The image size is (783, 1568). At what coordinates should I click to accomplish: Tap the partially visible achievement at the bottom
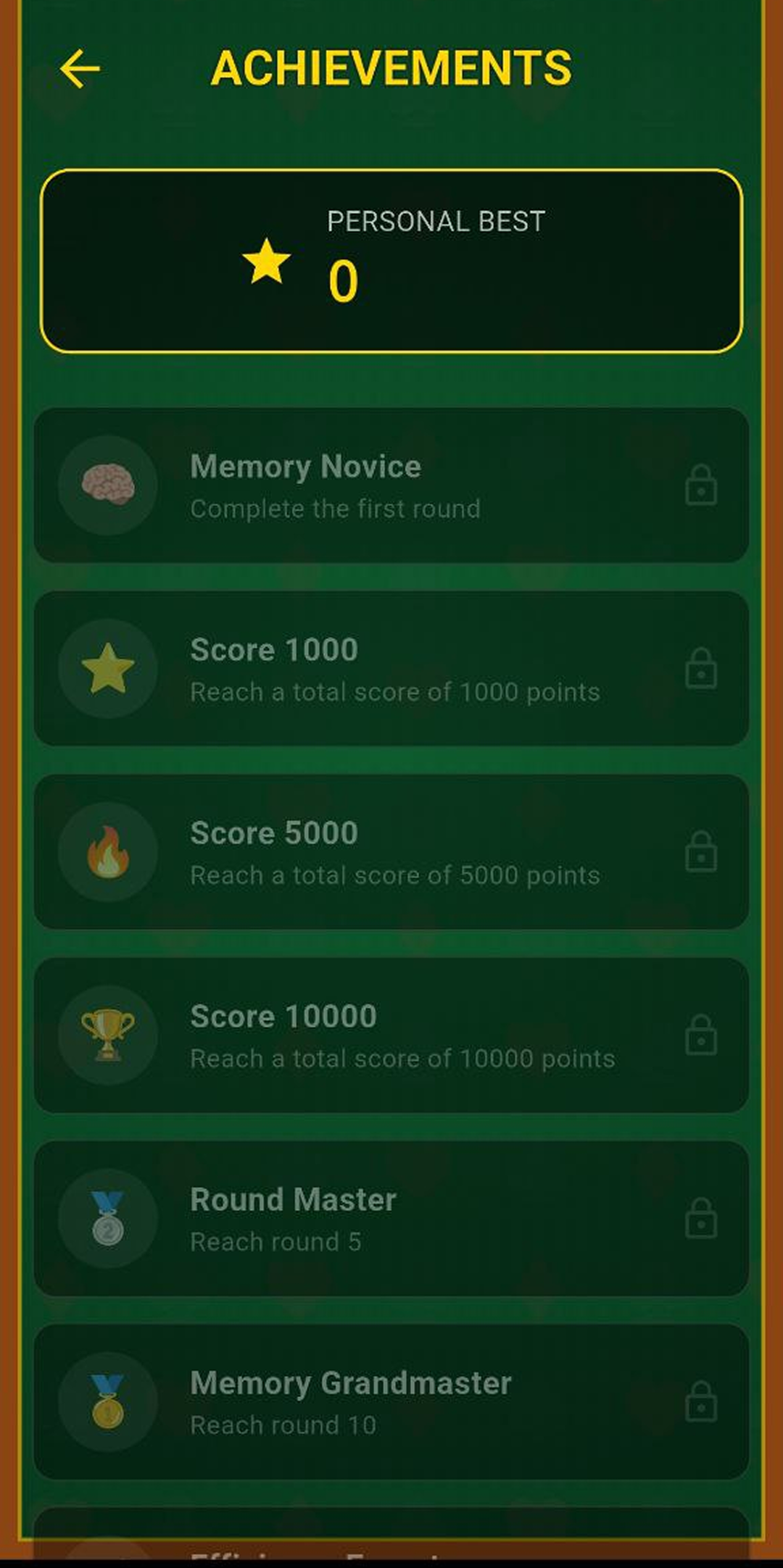coord(391,1536)
